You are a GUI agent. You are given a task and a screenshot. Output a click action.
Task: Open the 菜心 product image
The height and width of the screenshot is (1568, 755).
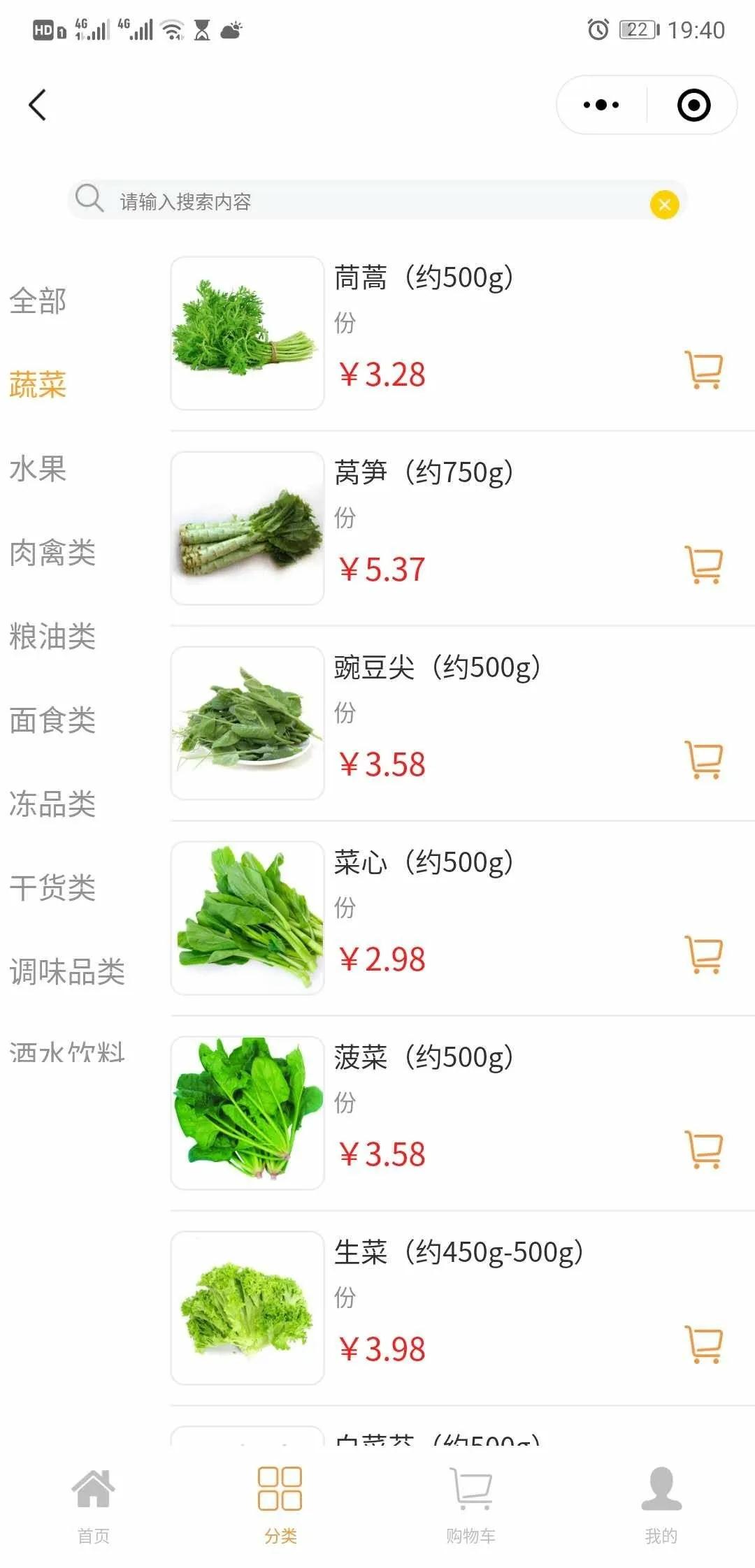247,918
